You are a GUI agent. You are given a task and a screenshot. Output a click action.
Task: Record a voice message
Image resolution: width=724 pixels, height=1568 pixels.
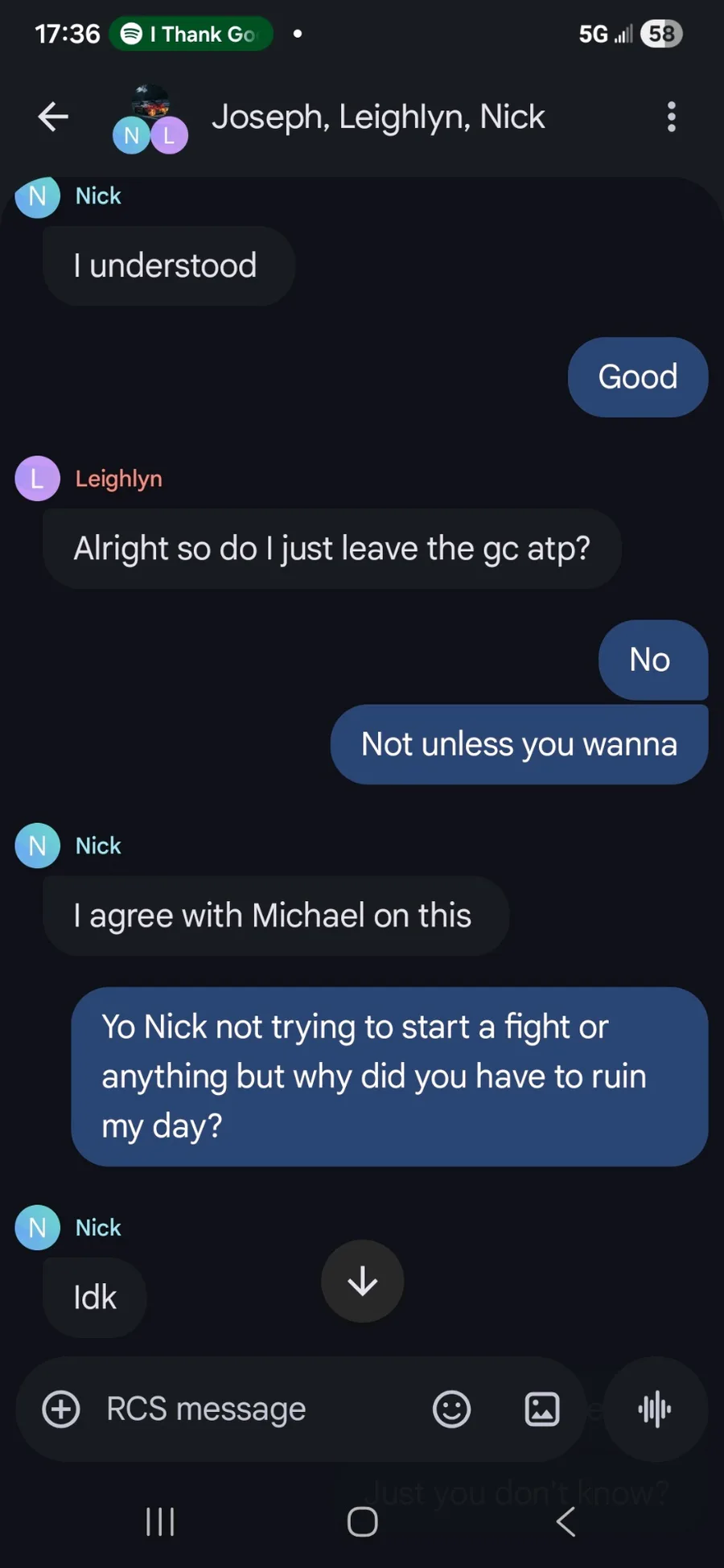point(655,1409)
